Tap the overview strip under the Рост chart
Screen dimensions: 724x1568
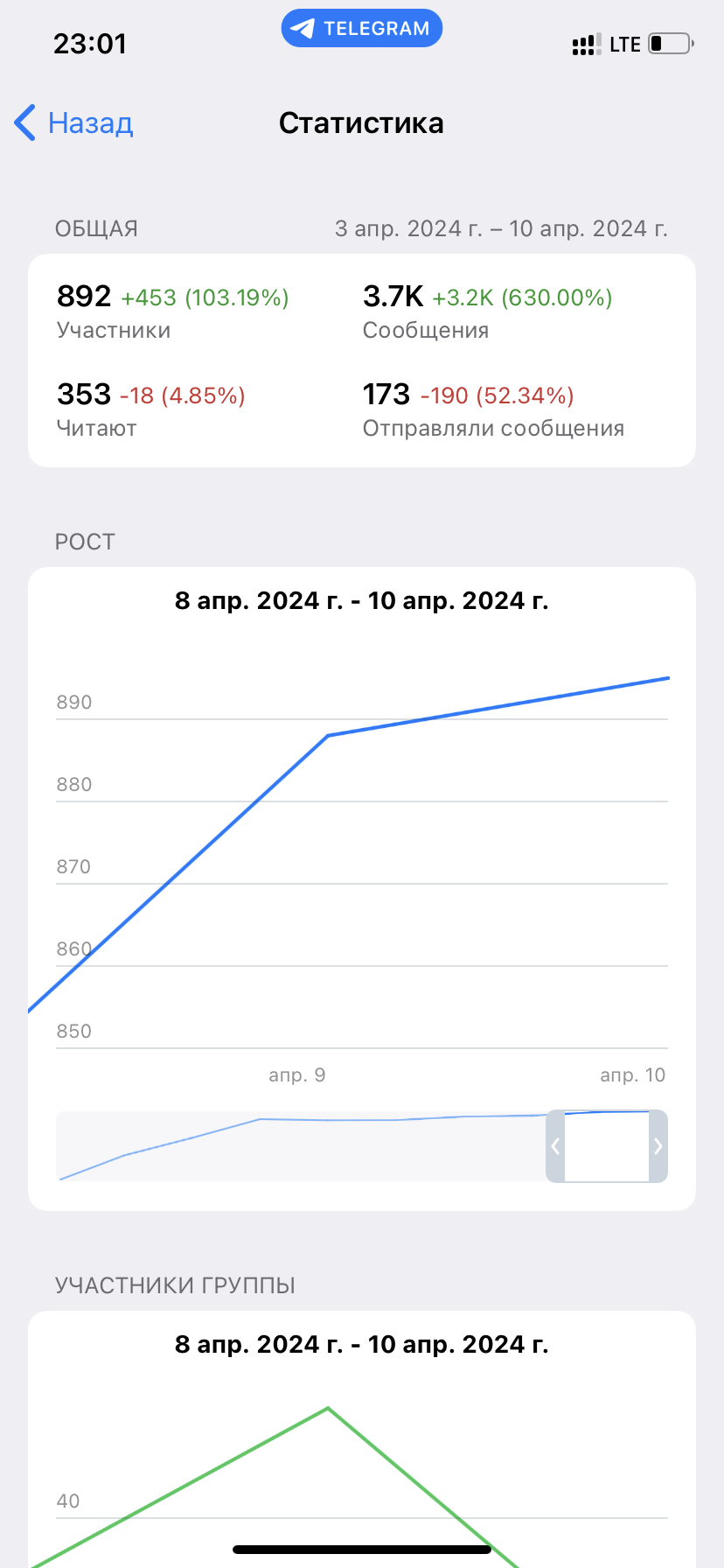point(362,1146)
